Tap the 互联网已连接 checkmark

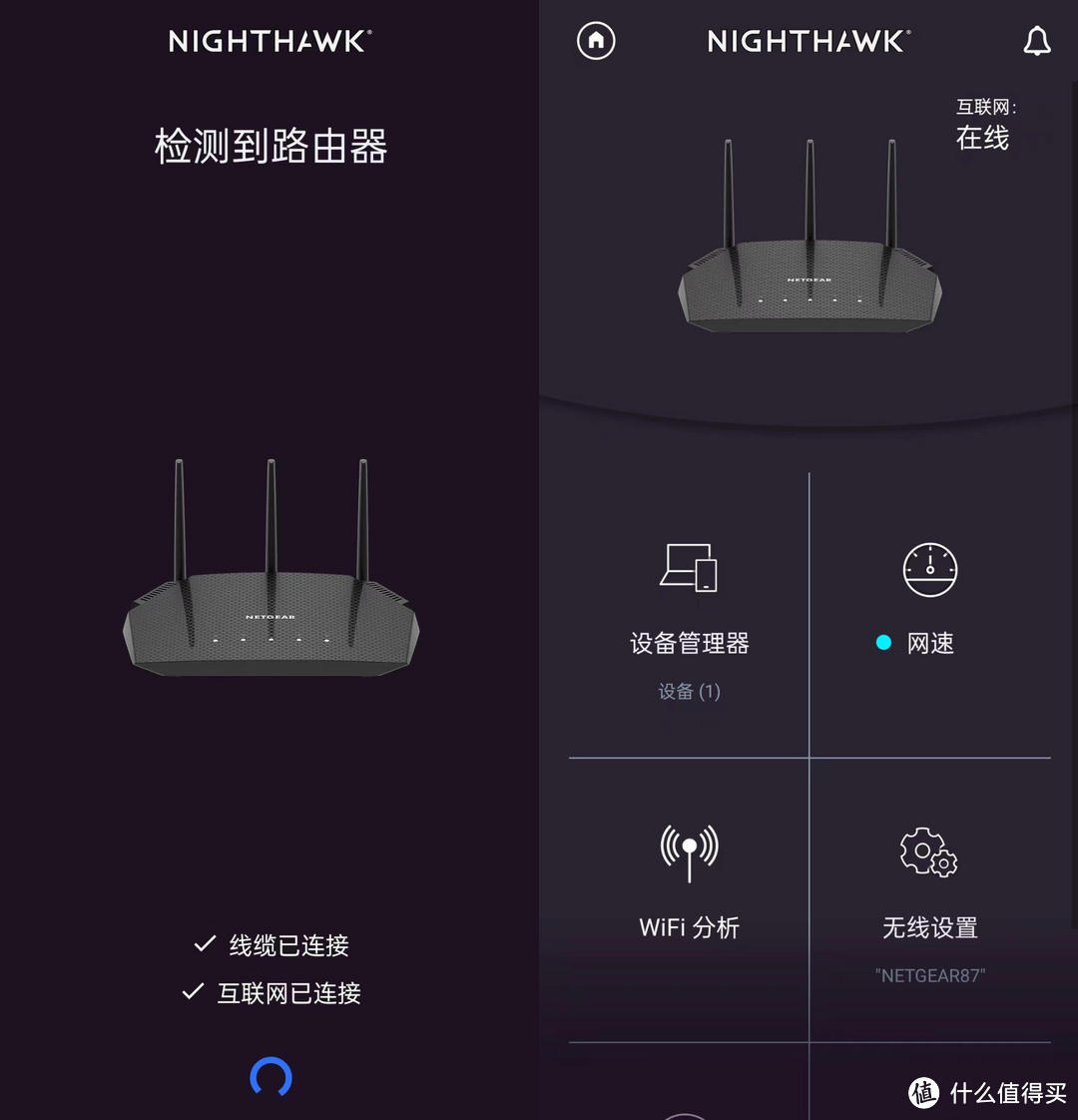click(190, 992)
